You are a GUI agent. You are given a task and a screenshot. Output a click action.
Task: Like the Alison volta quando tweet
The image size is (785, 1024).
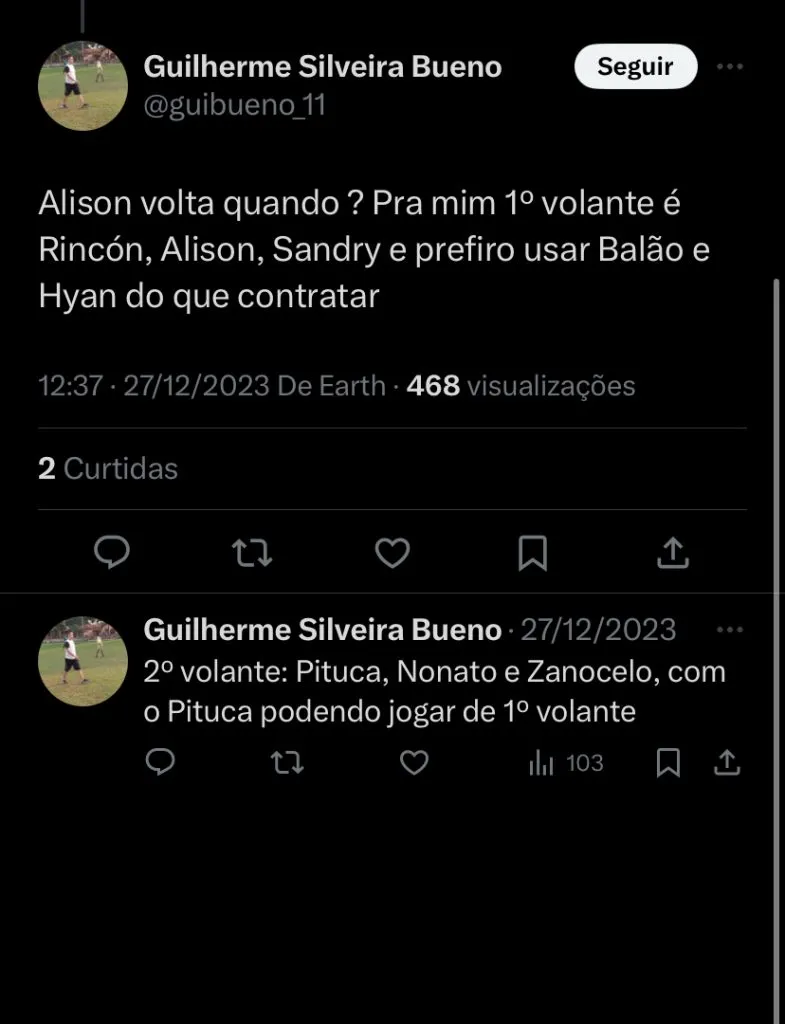pos(392,552)
